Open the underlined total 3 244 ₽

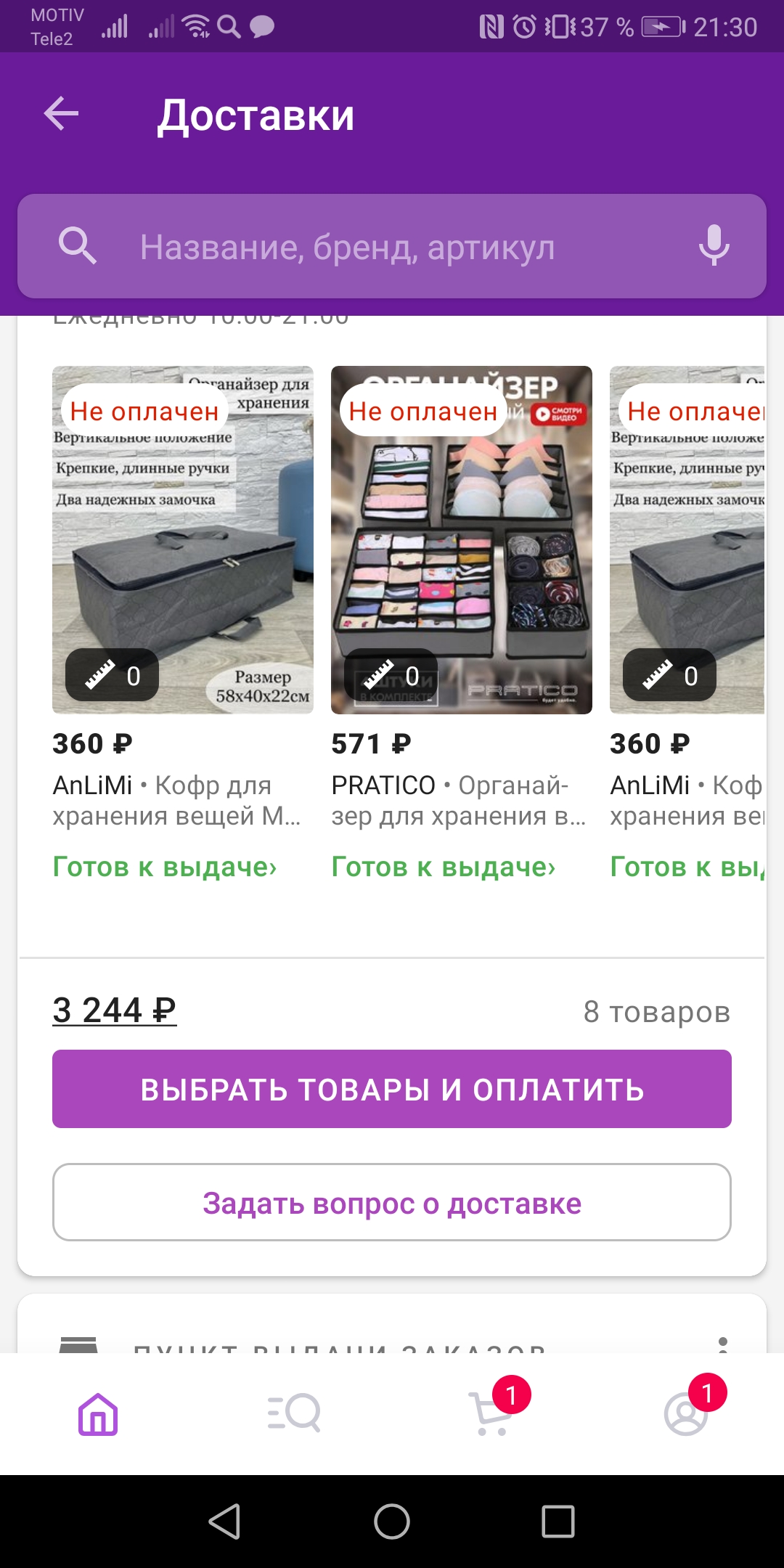(x=114, y=1010)
